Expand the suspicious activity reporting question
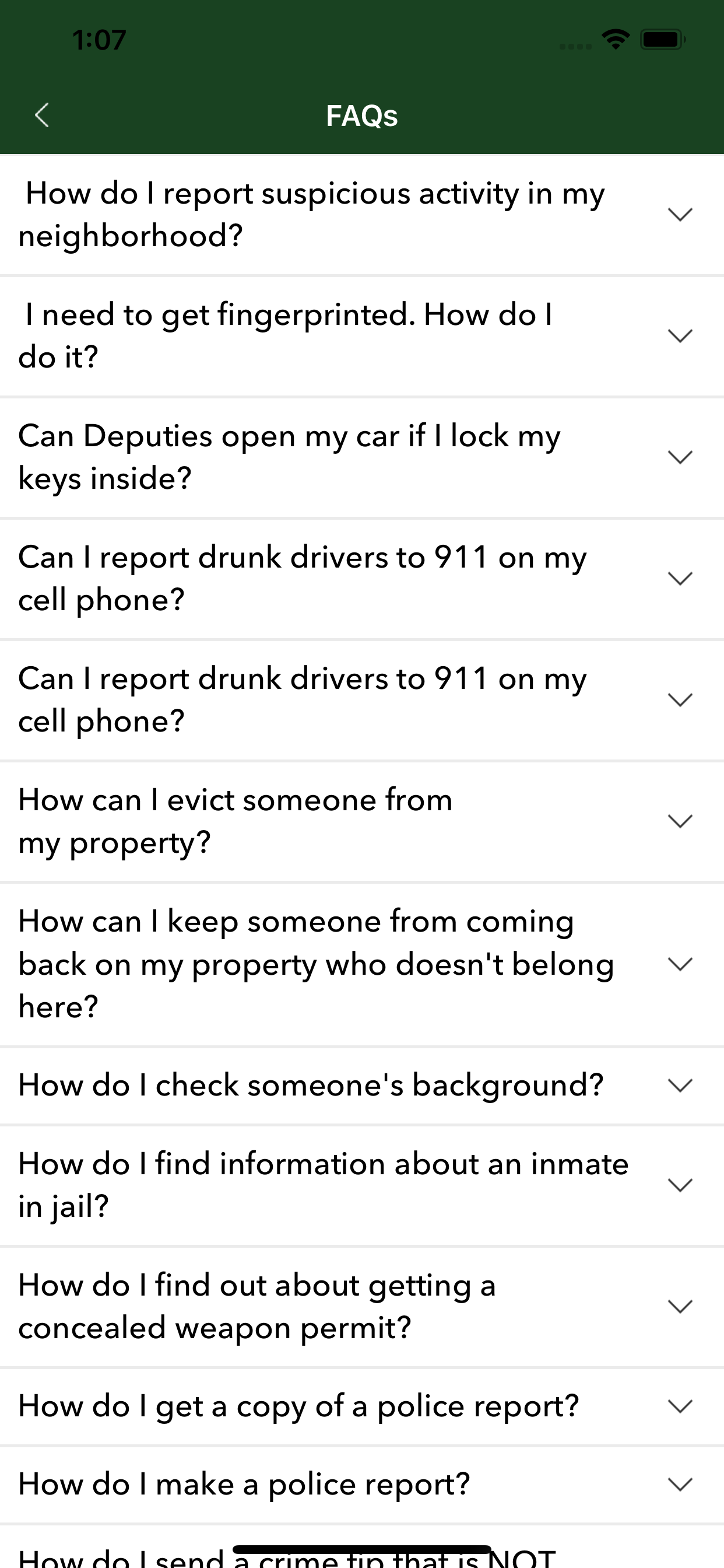This screenshot has width=724, height=1568. pos(362,215)
